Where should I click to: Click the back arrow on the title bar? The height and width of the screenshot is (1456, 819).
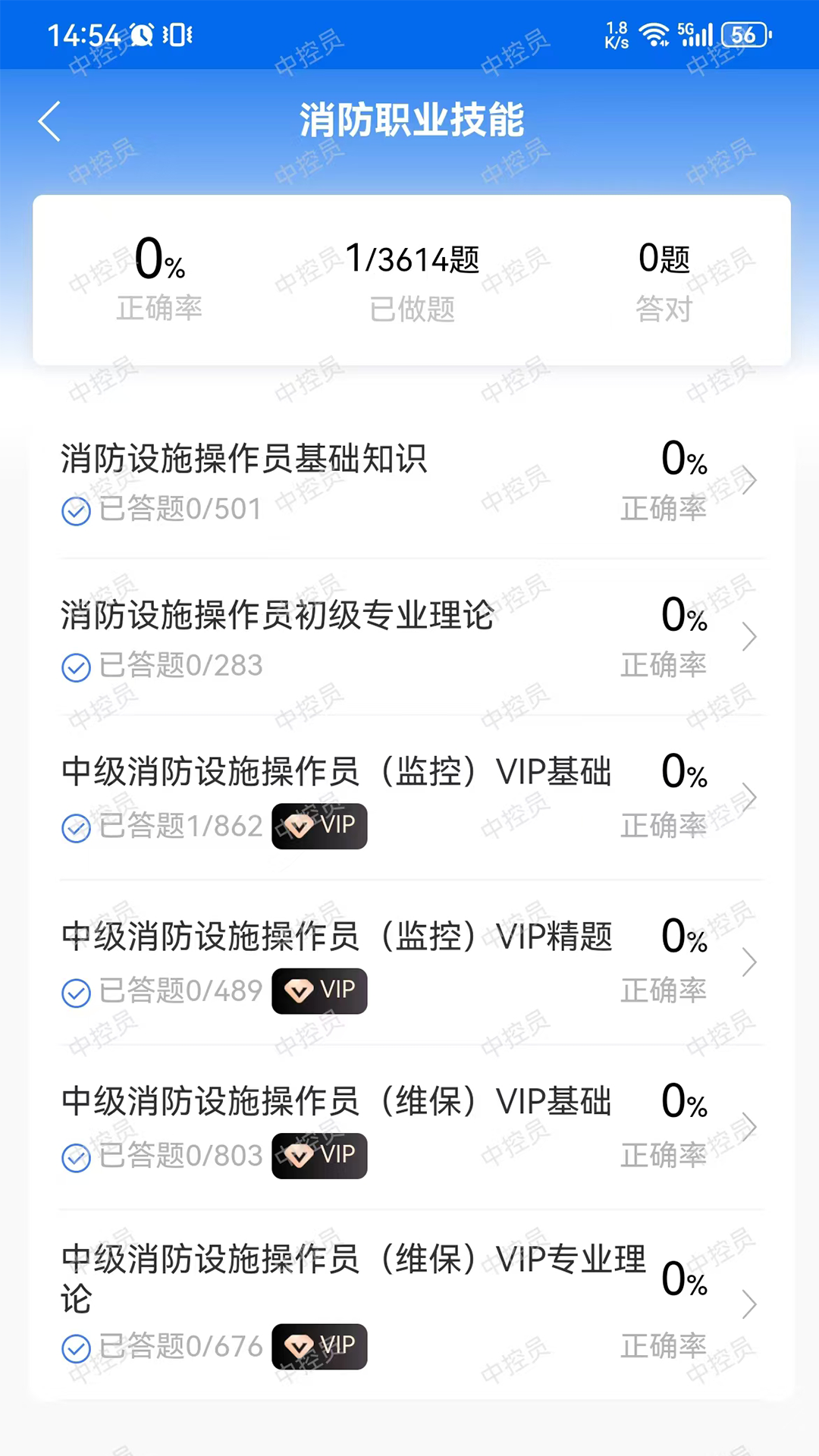coord(49,121)
